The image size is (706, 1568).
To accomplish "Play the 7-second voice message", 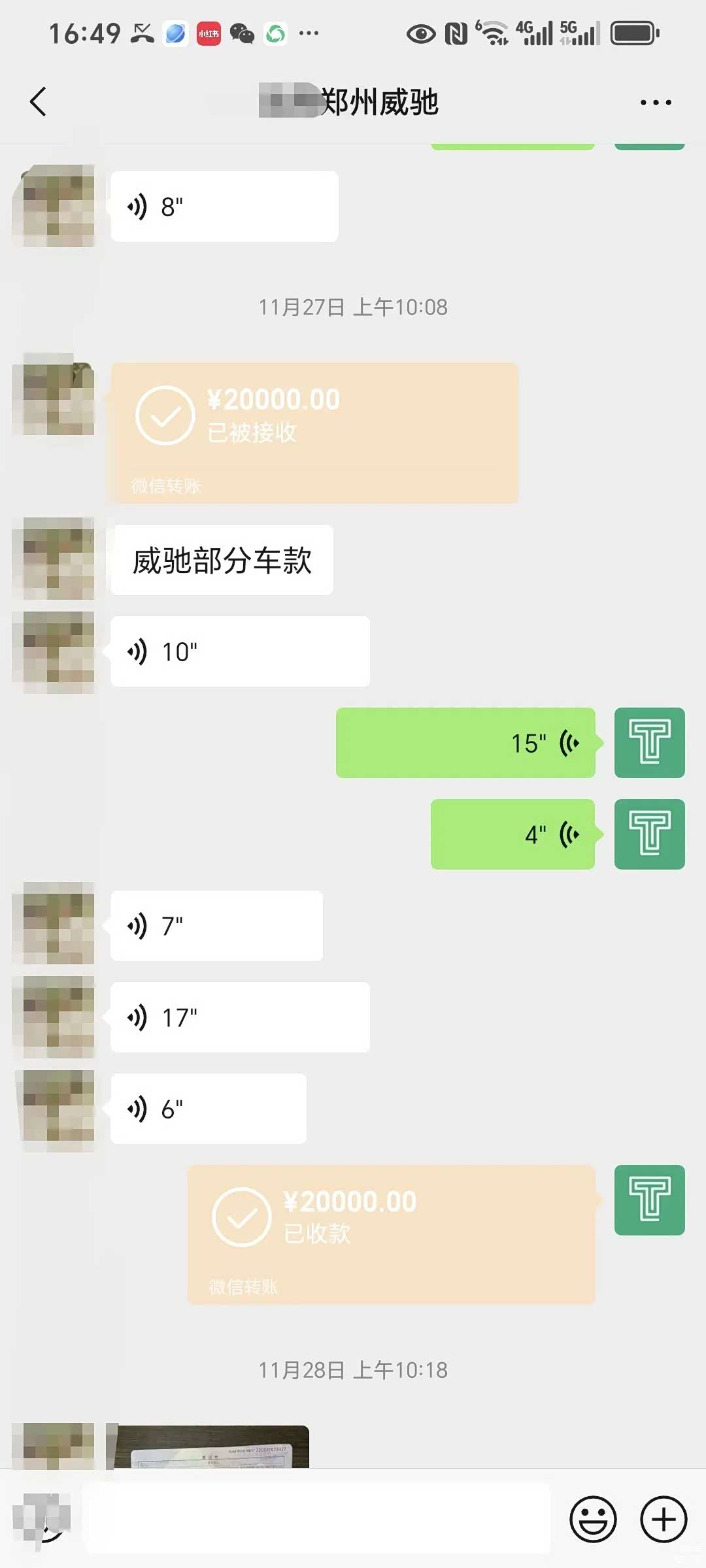I will point(216,926).
